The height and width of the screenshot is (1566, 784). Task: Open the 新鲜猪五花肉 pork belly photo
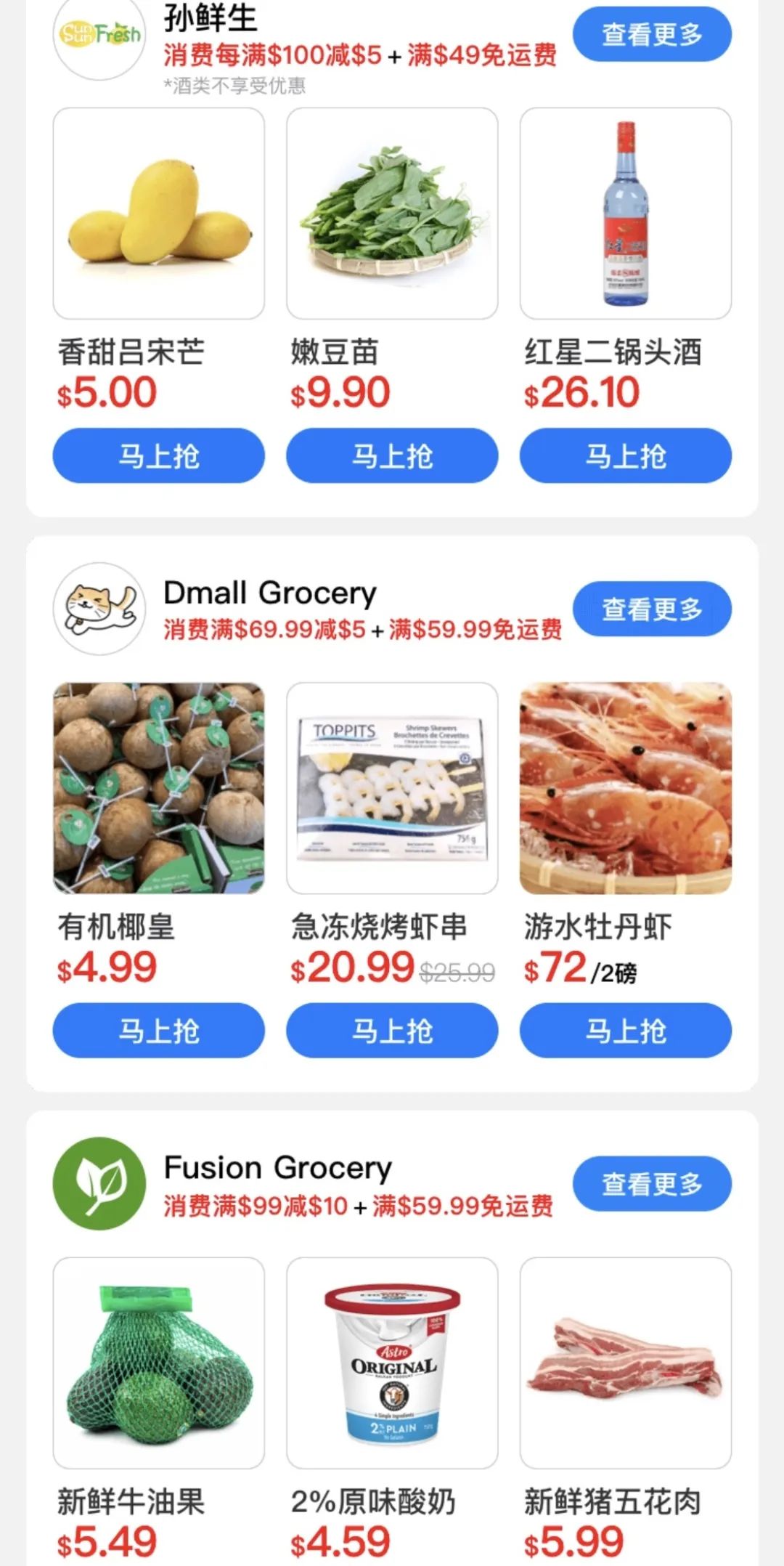626,1360
